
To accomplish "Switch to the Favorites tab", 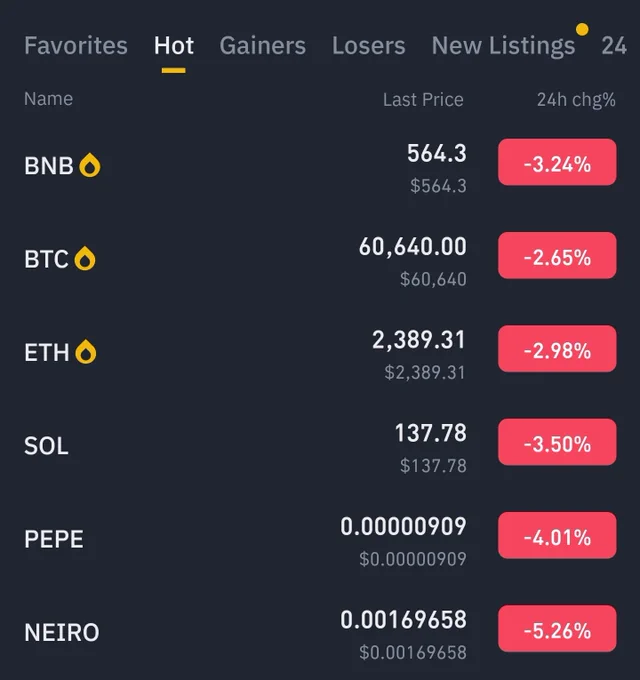I will tap(76, 46).
